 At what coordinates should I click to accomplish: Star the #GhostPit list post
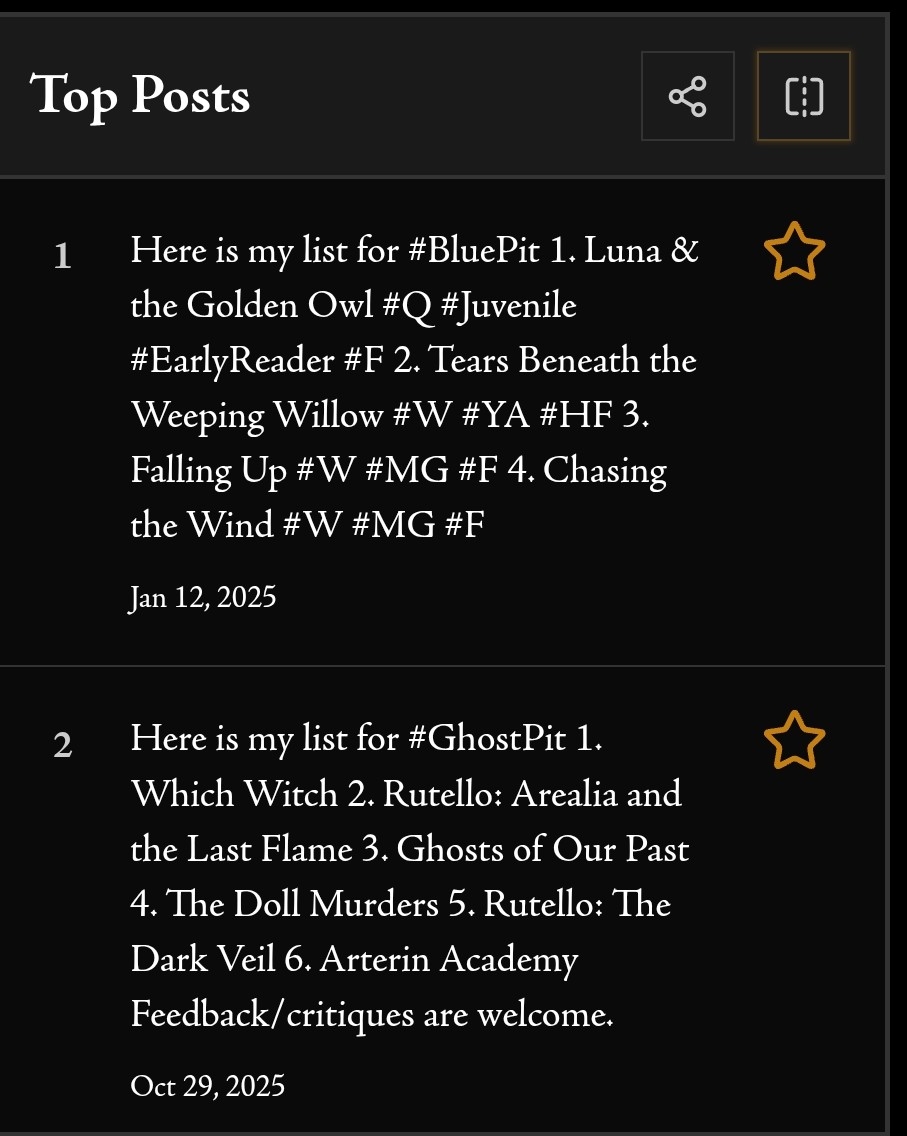pos(794,741)
